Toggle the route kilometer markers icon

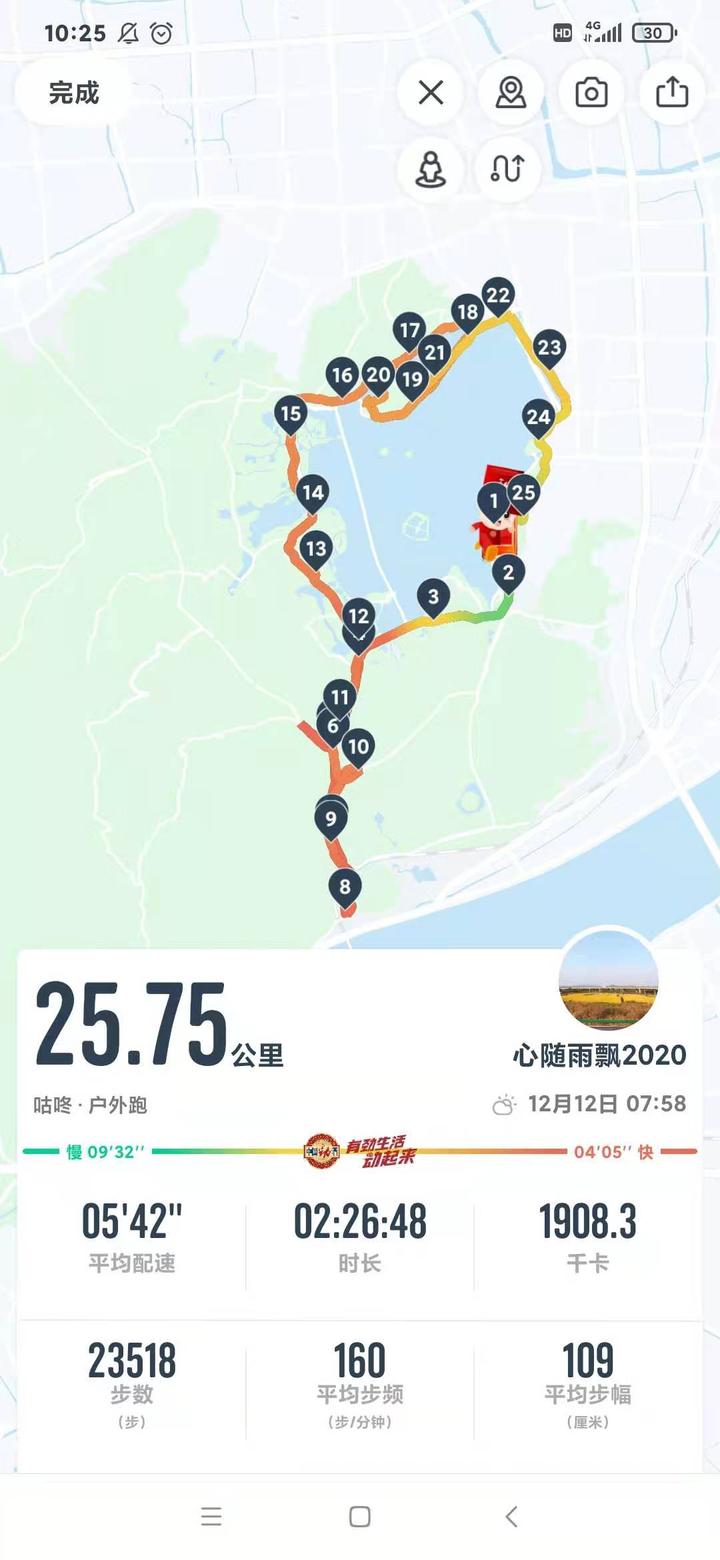click(x=508, y=168)
